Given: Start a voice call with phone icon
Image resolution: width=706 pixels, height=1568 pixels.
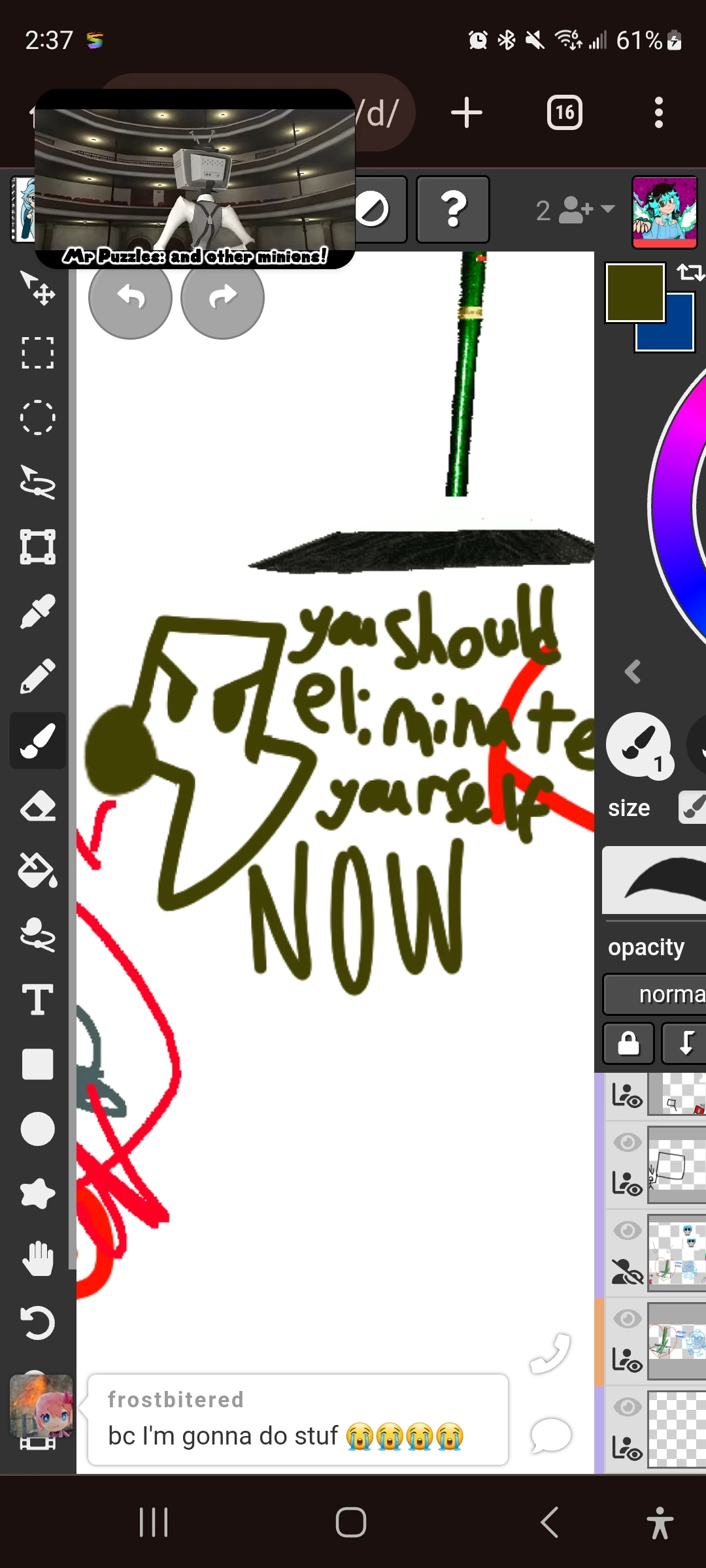Looking at the screenshot, I should [x=550, y=1354].
